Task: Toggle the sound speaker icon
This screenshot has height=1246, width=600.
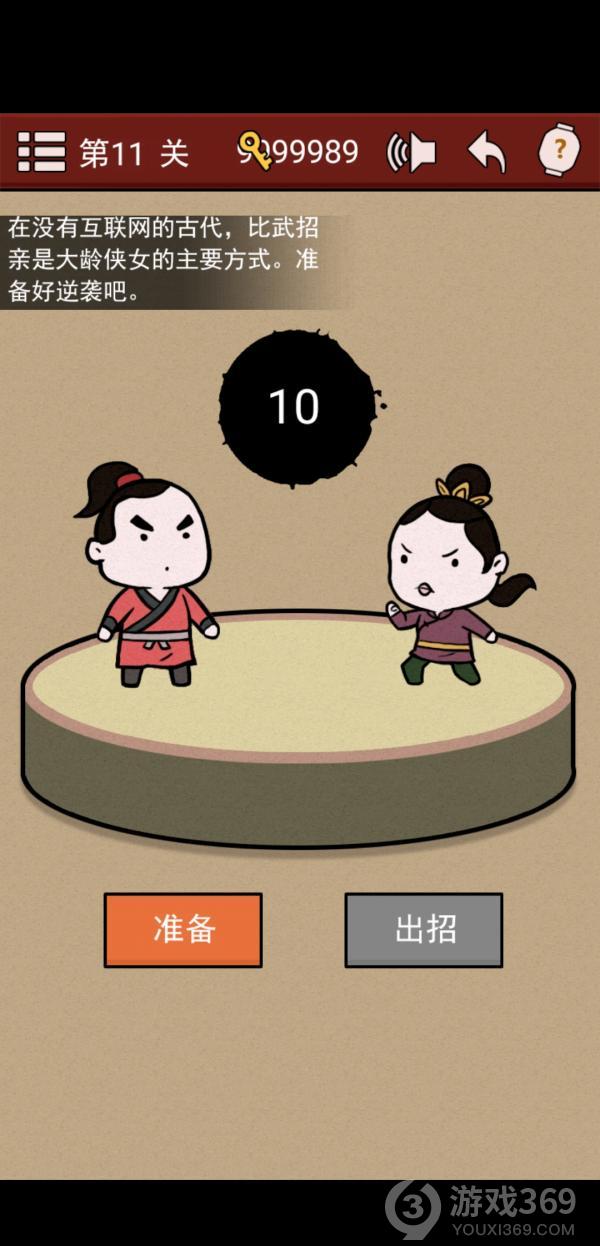Action: click(x=411, y=152)
